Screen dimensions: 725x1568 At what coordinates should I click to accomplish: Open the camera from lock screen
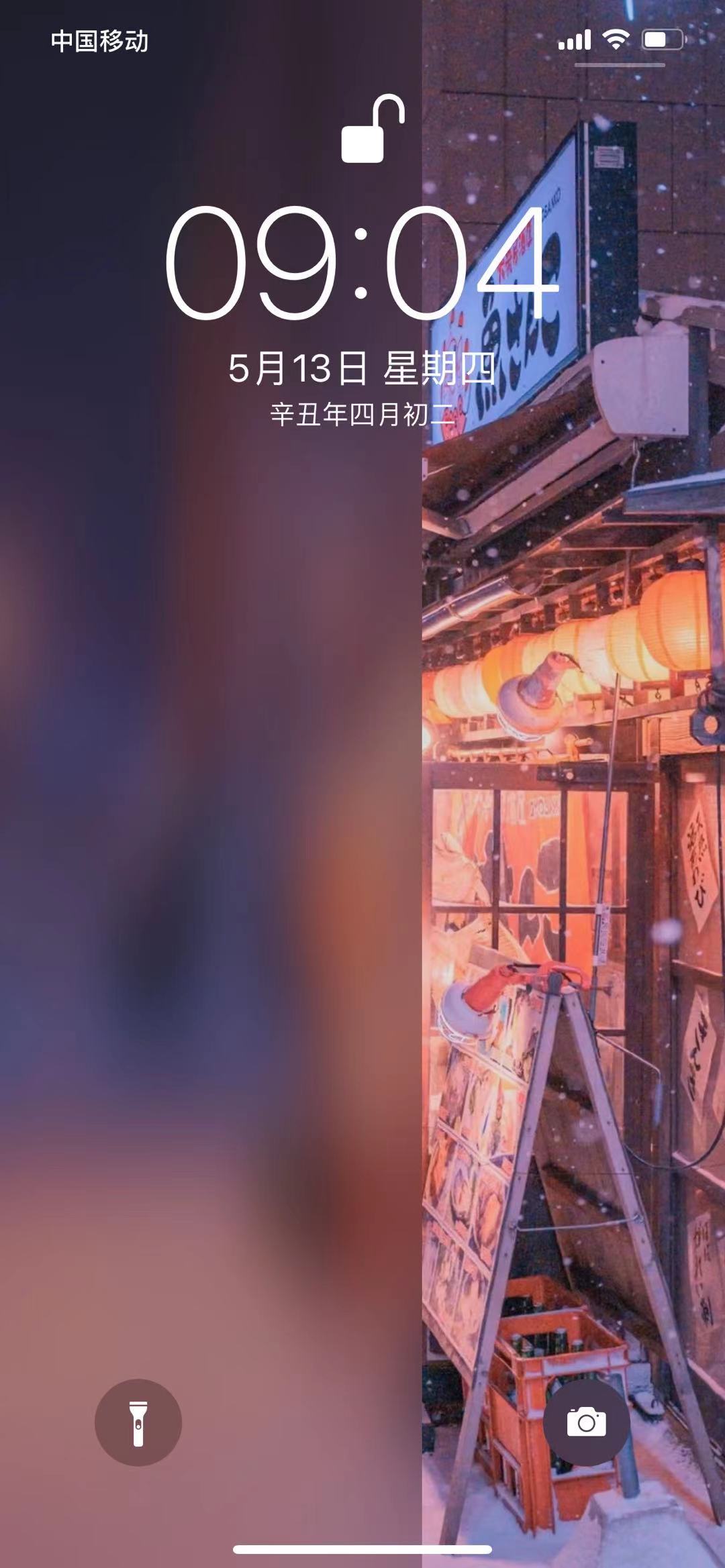pos(586,1422)
